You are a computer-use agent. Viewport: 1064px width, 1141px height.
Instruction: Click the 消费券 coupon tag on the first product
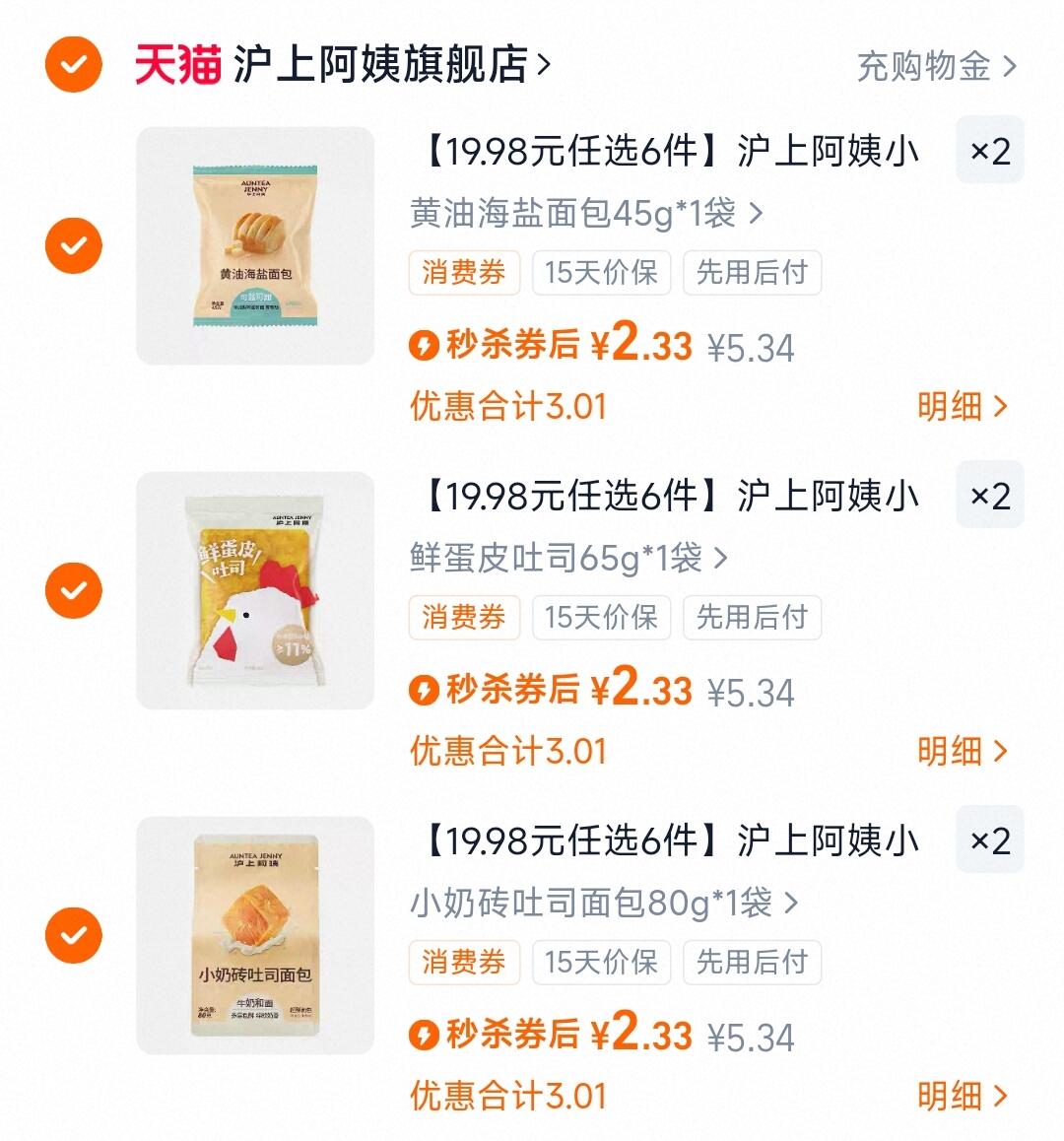pyautogui.click(x=463, y=274)
